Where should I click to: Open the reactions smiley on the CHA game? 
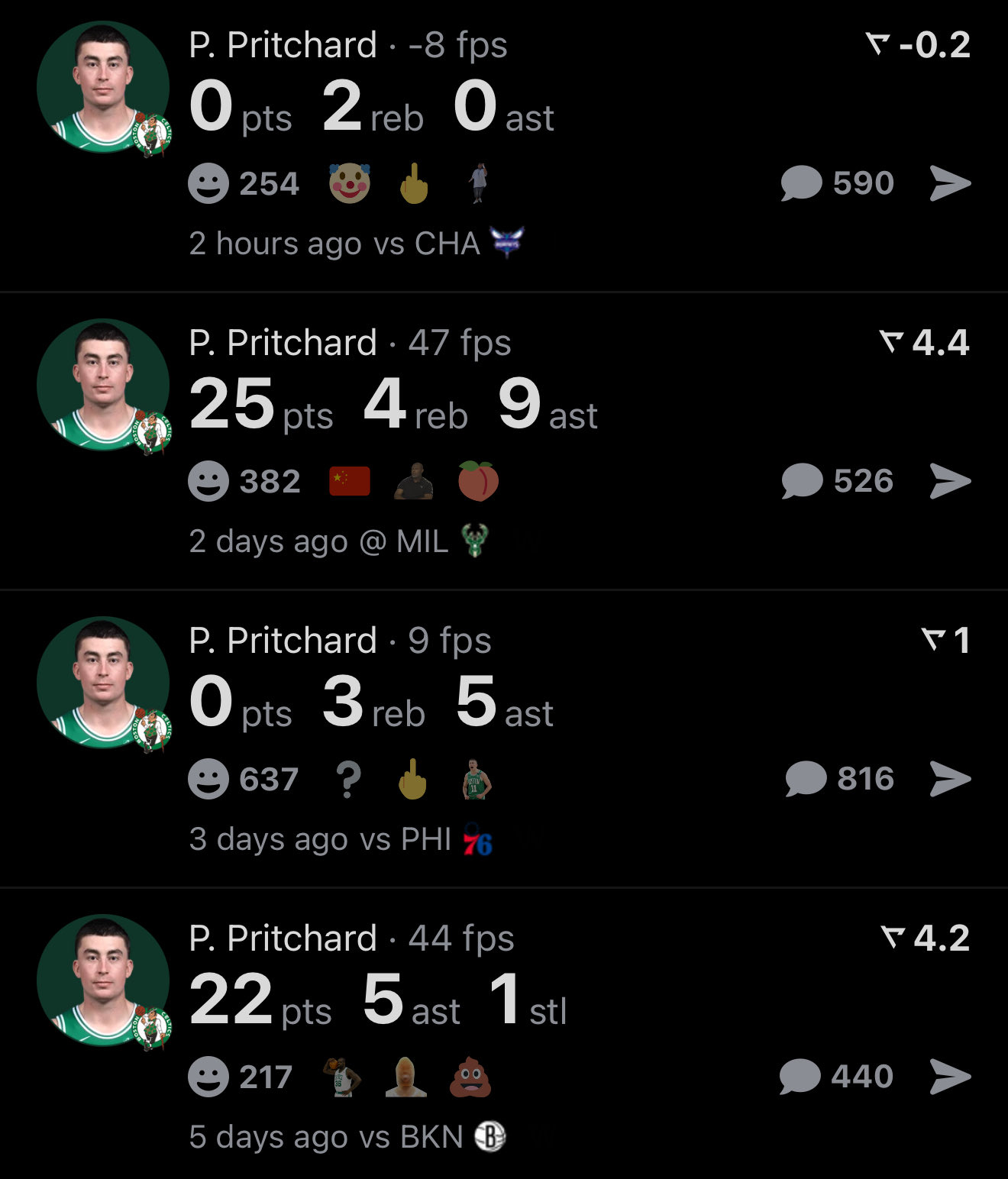(208, 184)
